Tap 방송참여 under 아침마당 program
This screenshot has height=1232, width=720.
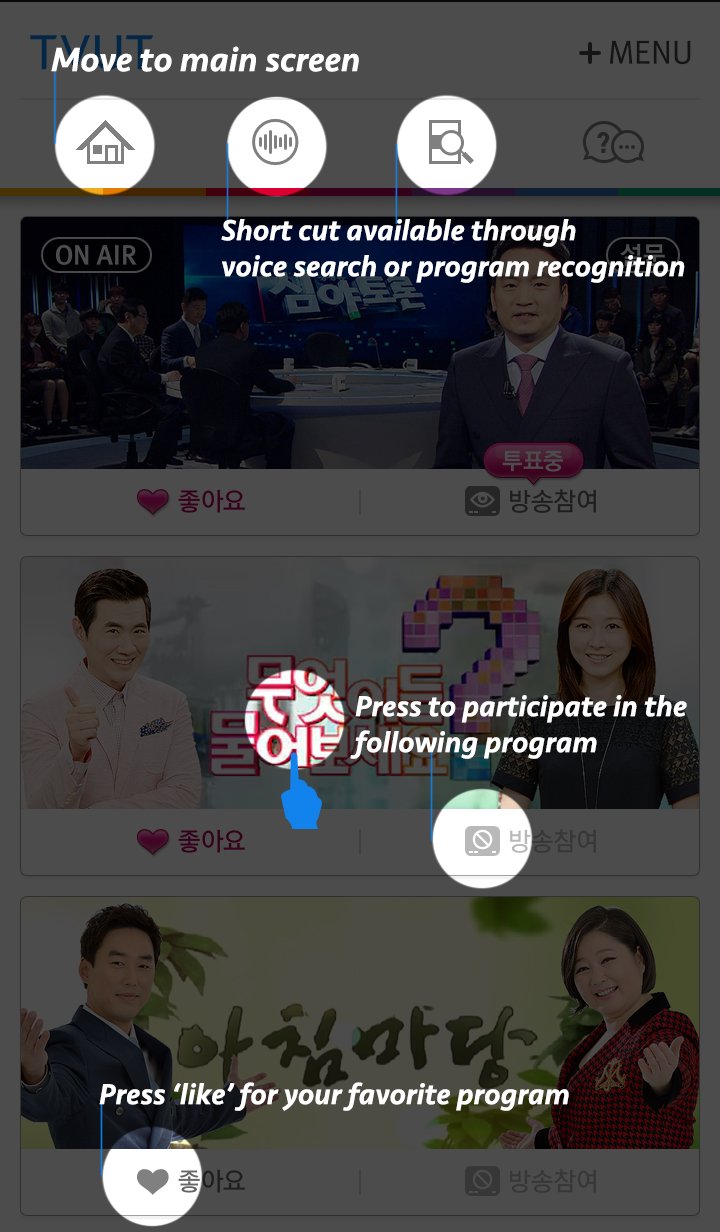531,1181
